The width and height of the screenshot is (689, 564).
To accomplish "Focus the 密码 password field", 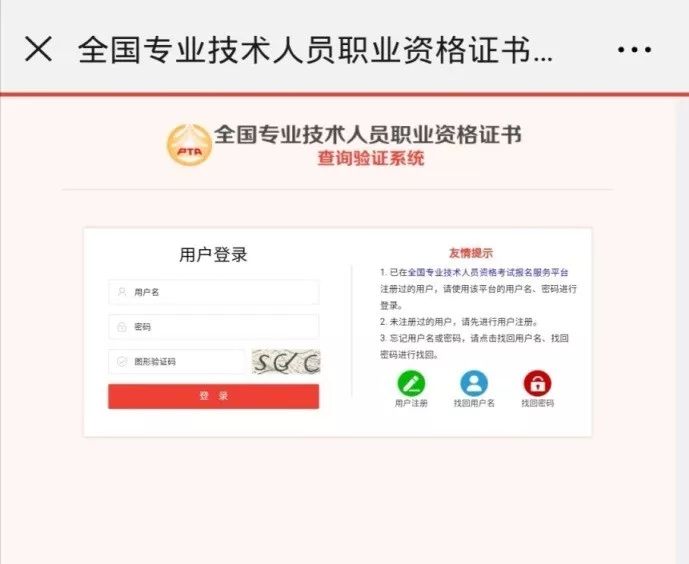I will [x=214, y=327].
